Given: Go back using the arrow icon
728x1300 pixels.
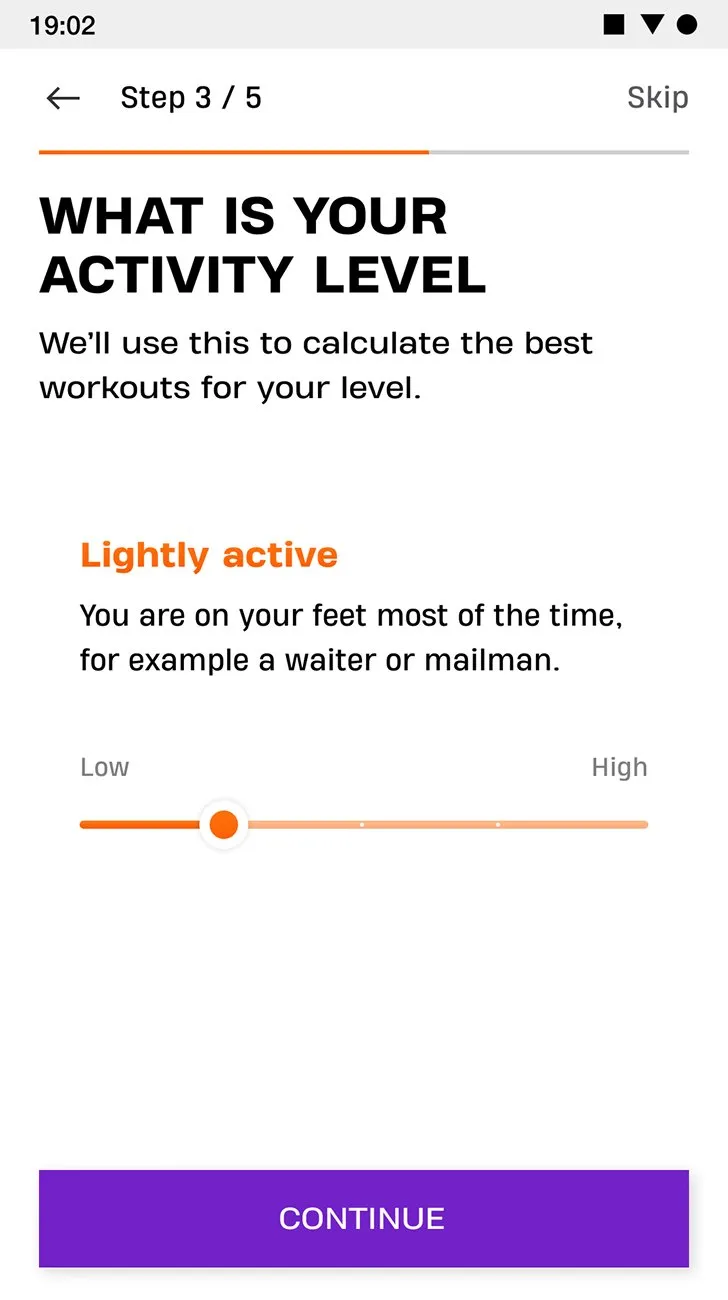Looking at the screenshot, I should [x=63, y=98].
